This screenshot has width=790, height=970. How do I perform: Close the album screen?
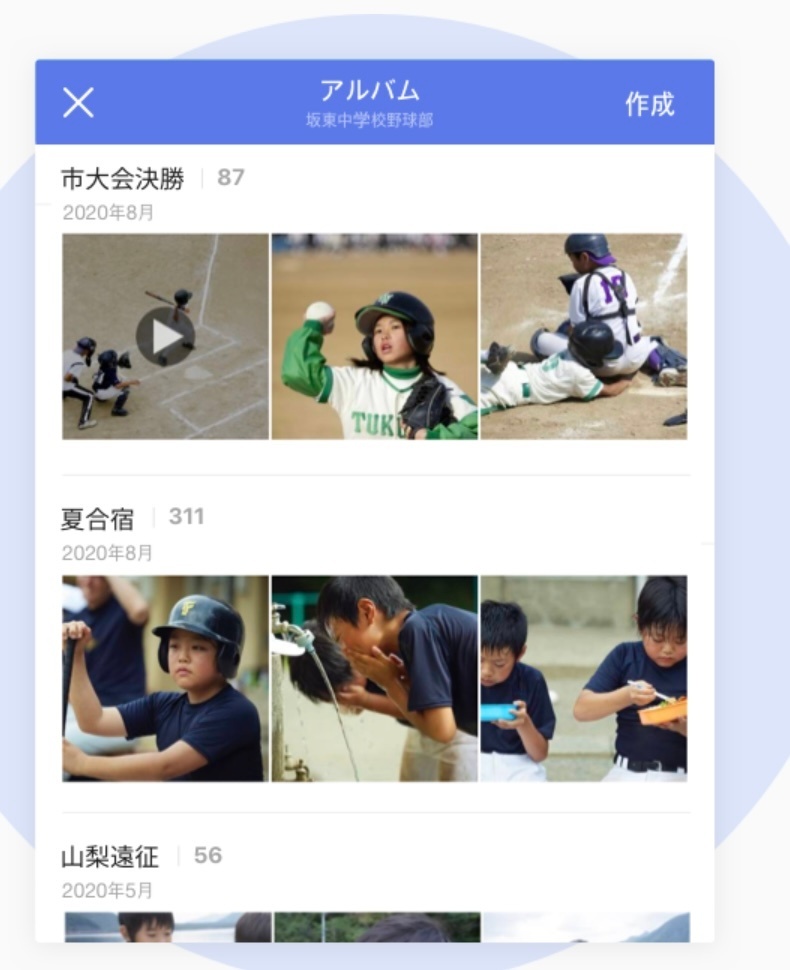pos(78,102)
